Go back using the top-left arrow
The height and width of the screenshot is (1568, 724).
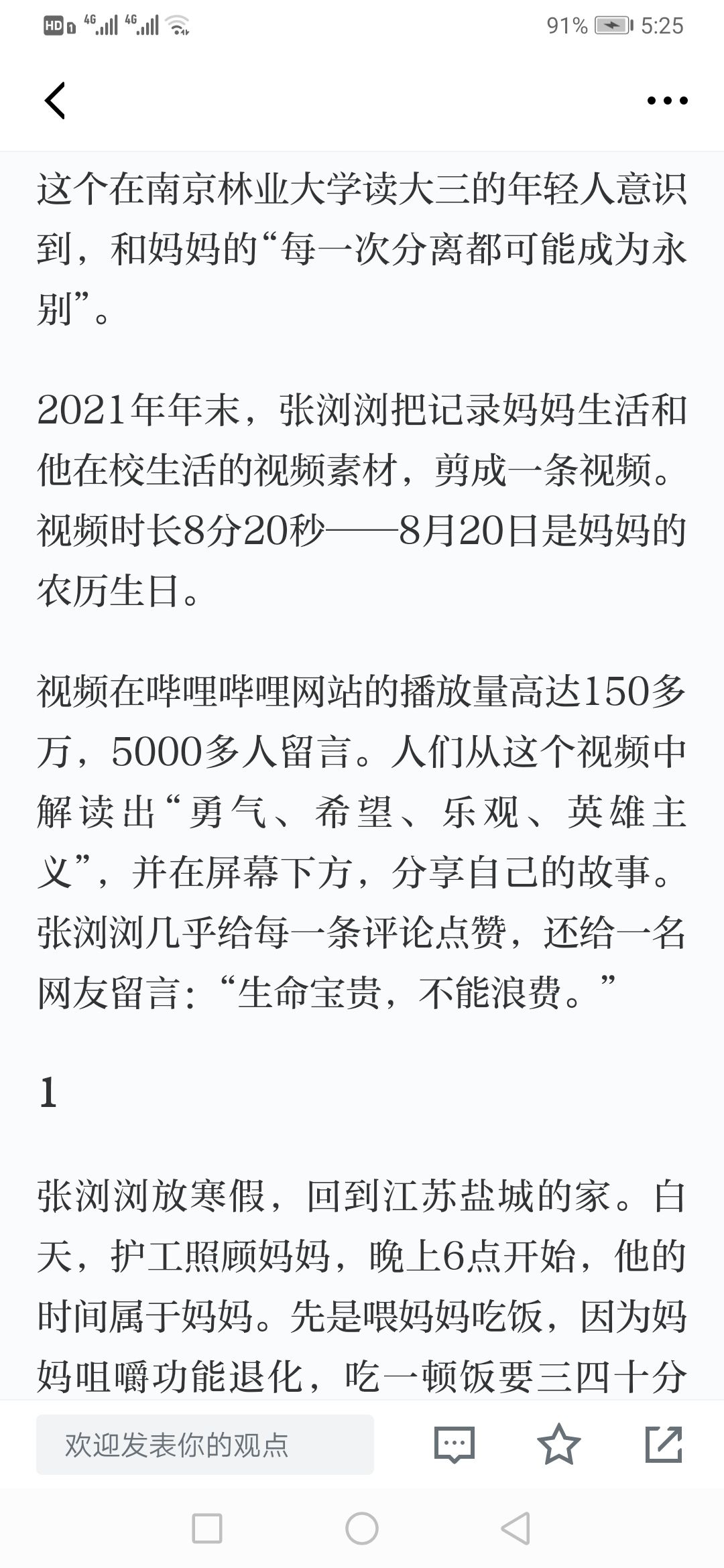55,101
